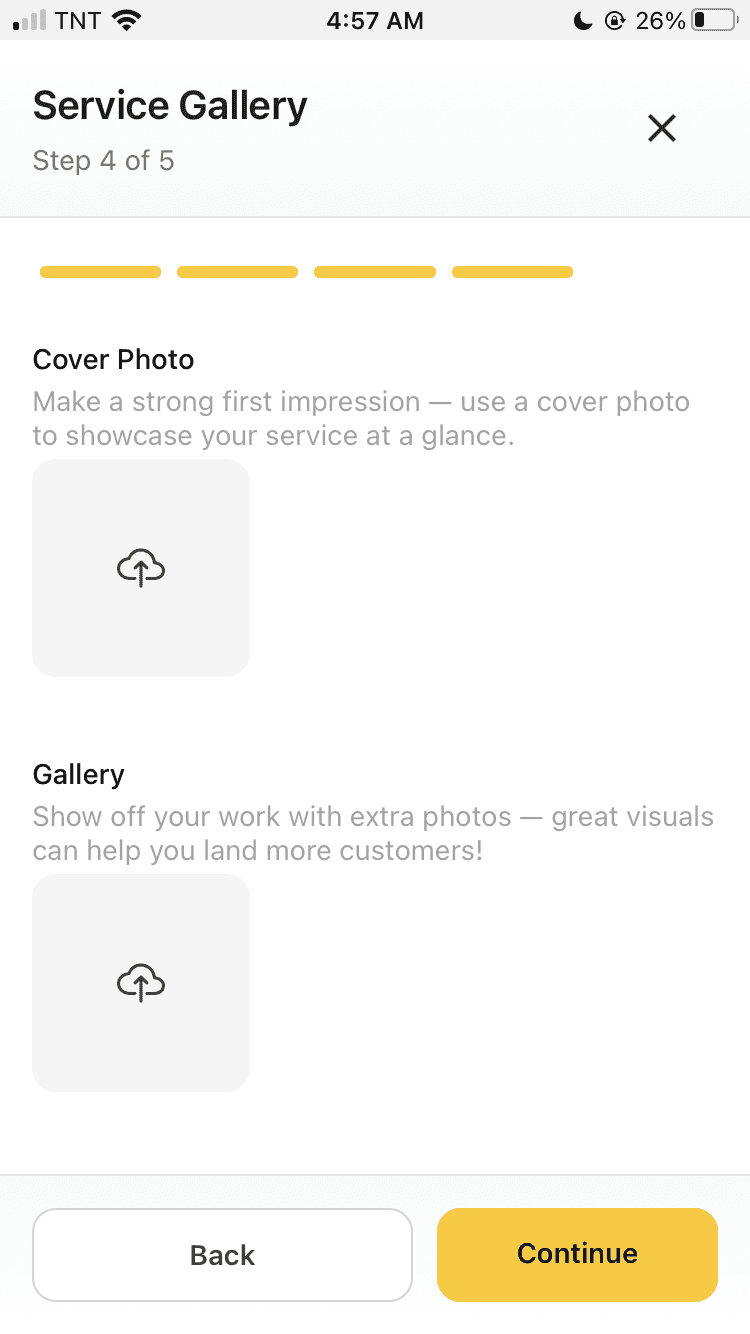Viewport: 750px width, 1334px height.
Task: Tap the Gallery section heading
Action: point(79,774)
